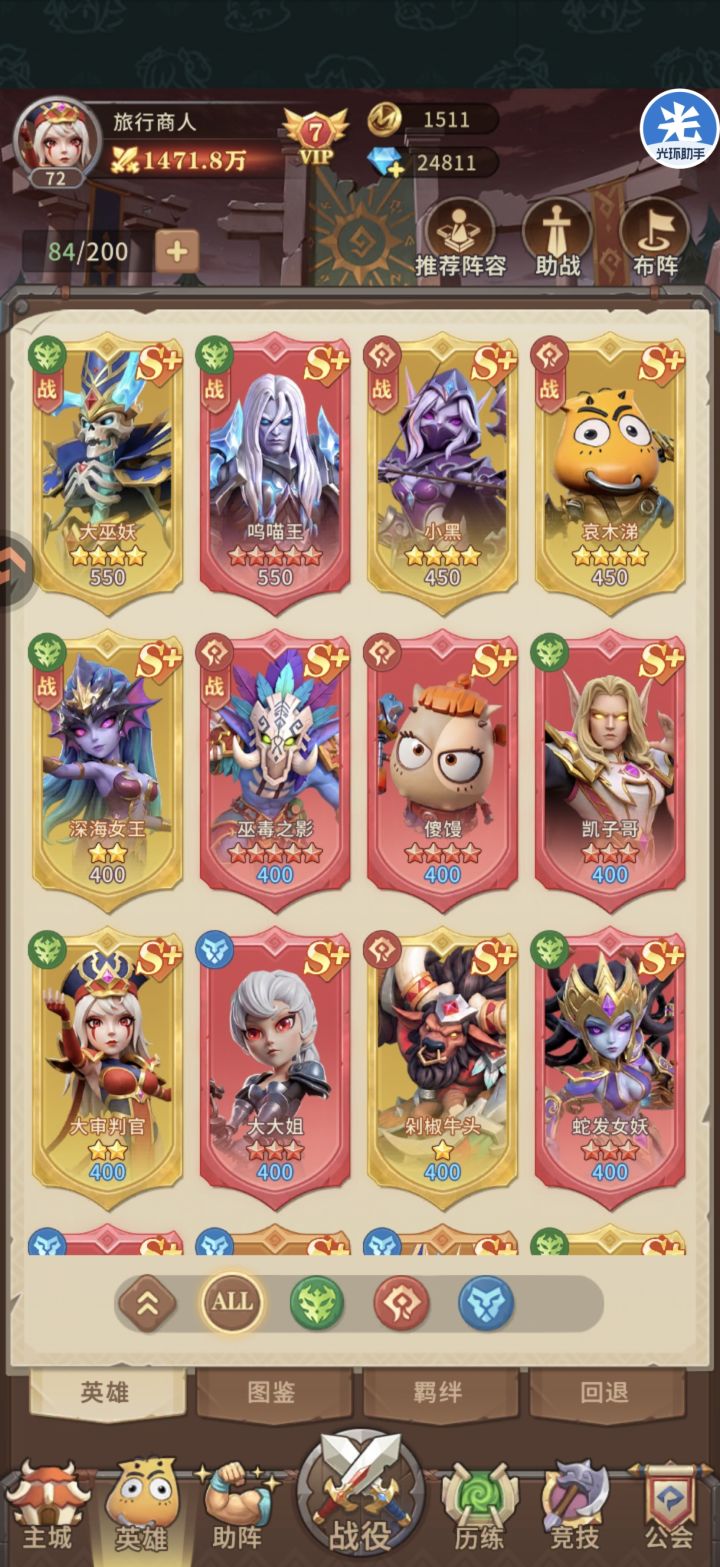Open hero card 大巫妖
Viewport: 720px width, 1567px height.
[108, 463]
